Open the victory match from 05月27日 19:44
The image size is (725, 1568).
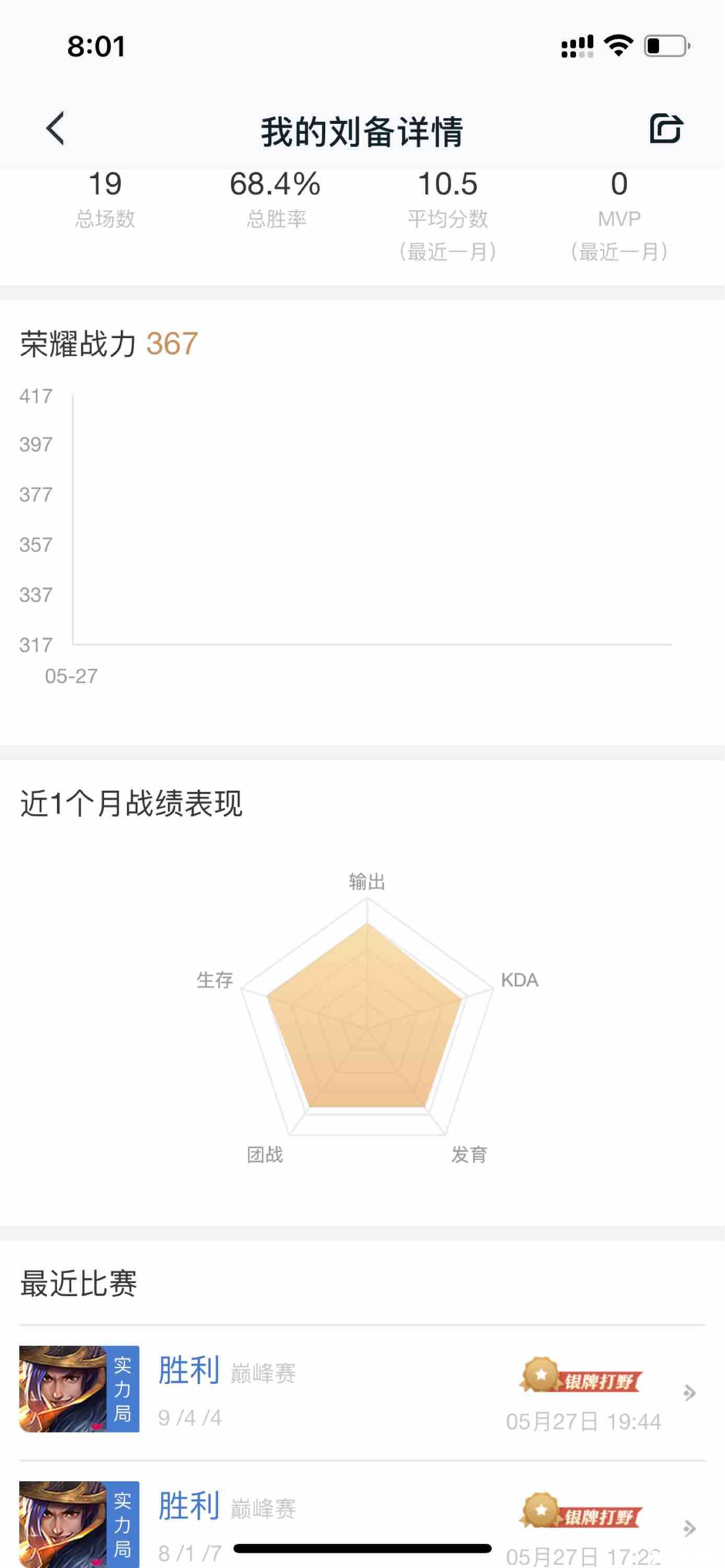(362, 1393)
